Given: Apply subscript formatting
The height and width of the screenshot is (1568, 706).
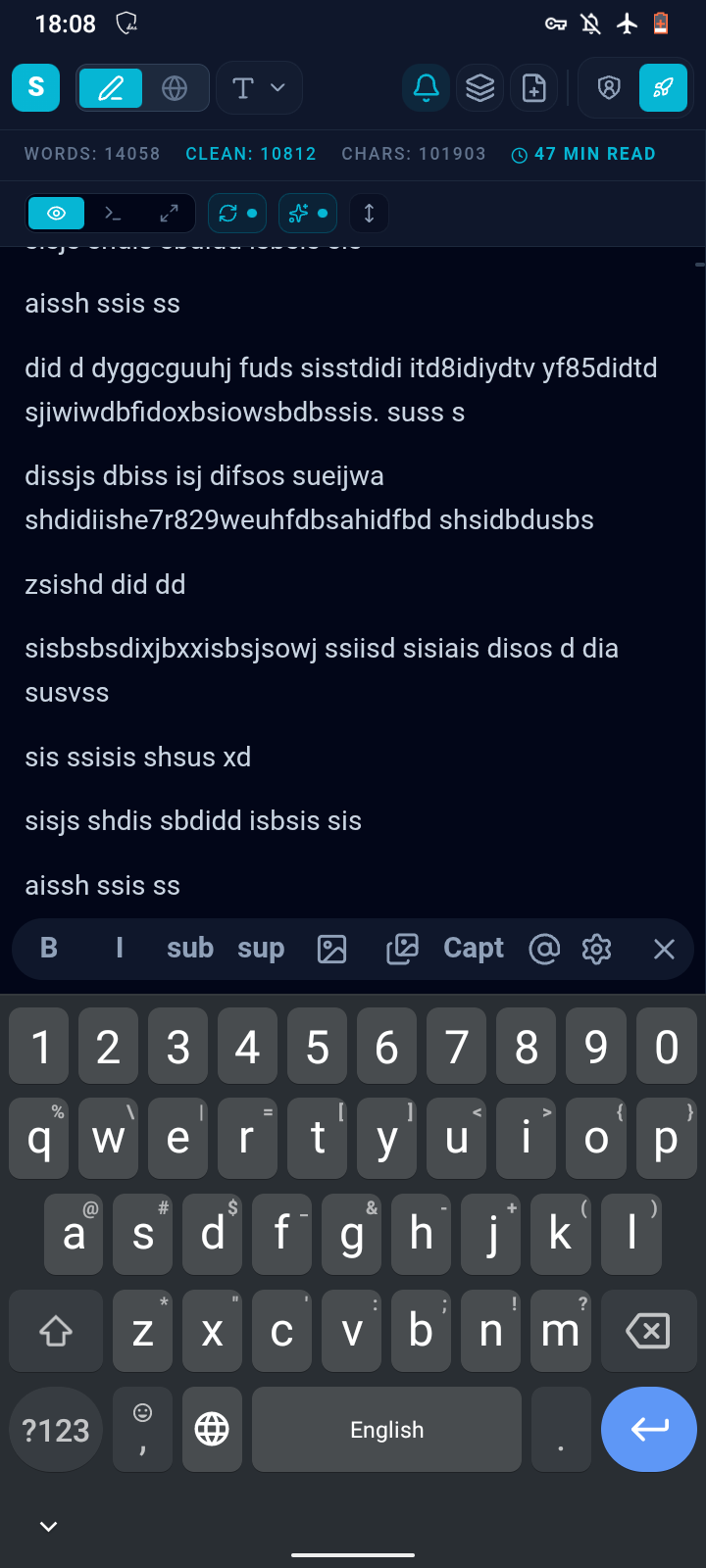Looking at the screenshot, I should pos(190,948).
